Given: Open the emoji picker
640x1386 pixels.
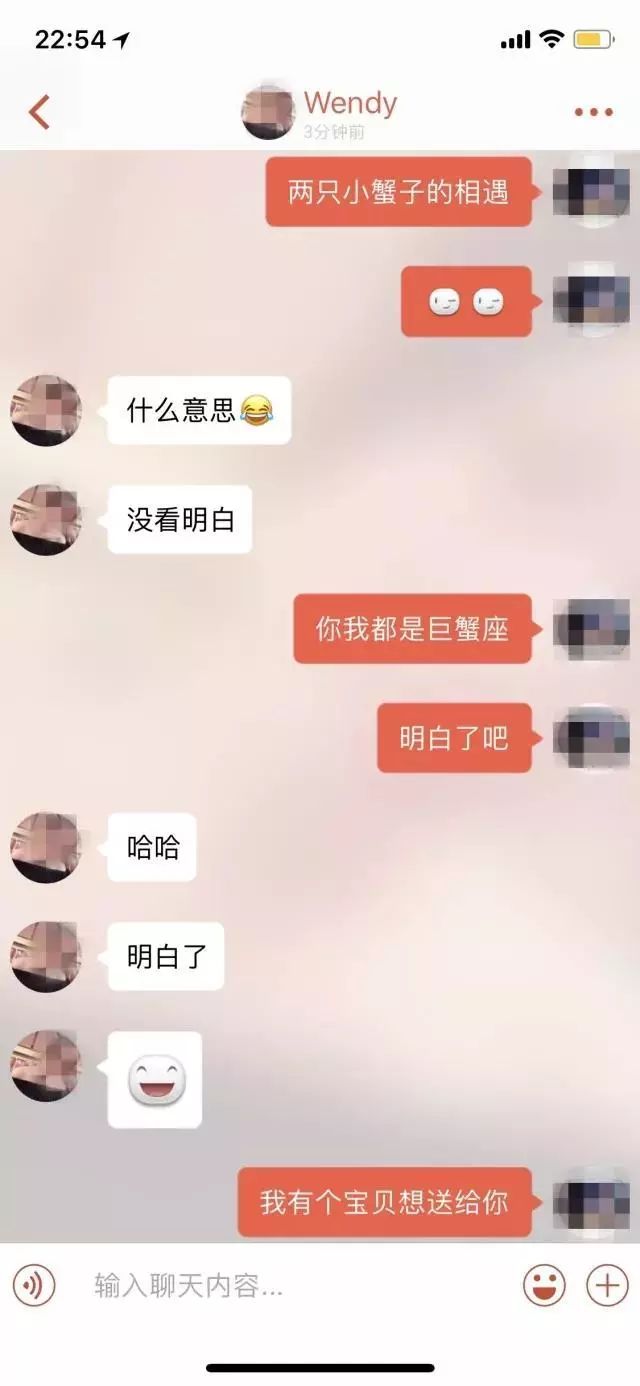Looking at the screenshot, I should 544,1285.
